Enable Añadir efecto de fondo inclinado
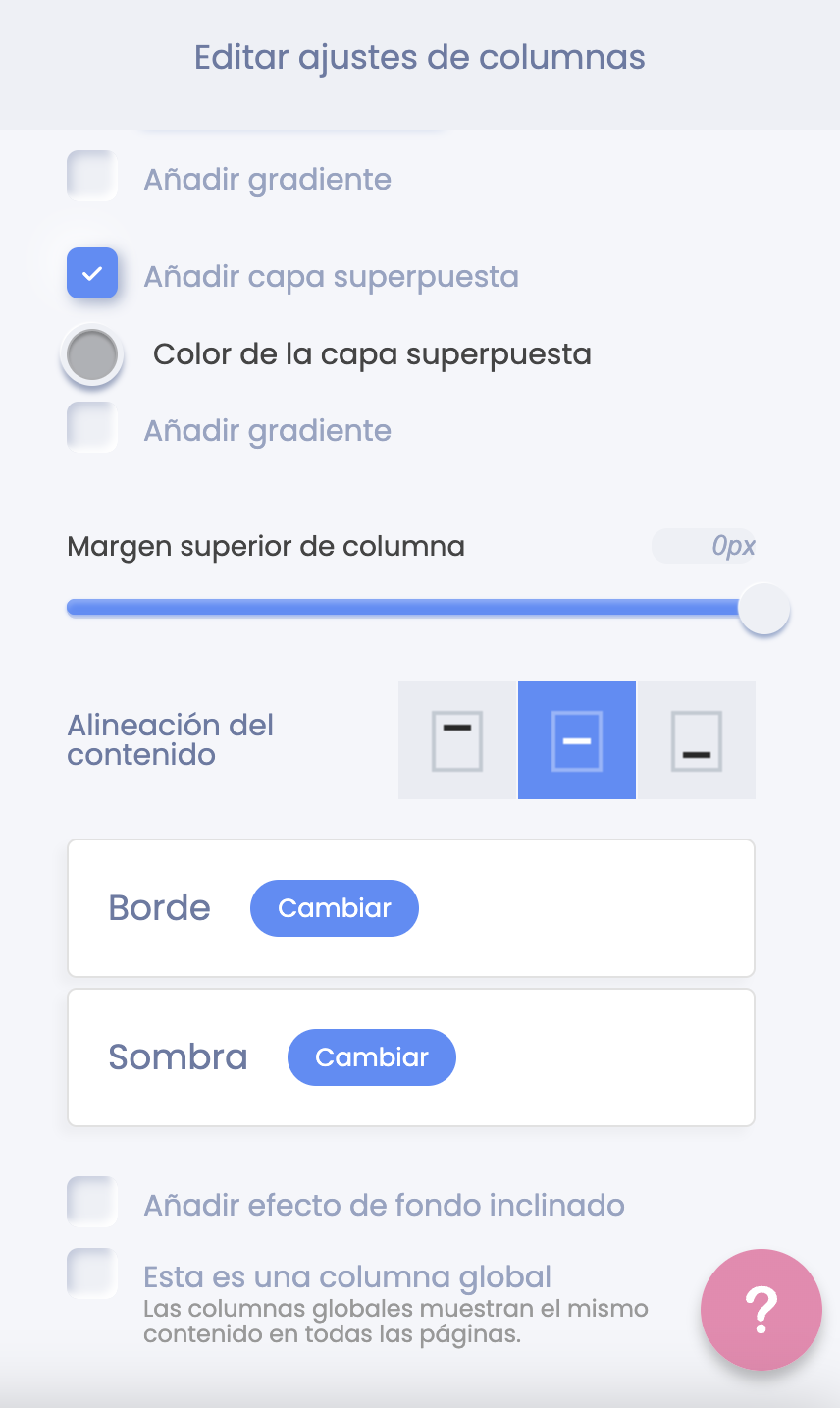The image size is (840, 1408). coord(92,1202)
